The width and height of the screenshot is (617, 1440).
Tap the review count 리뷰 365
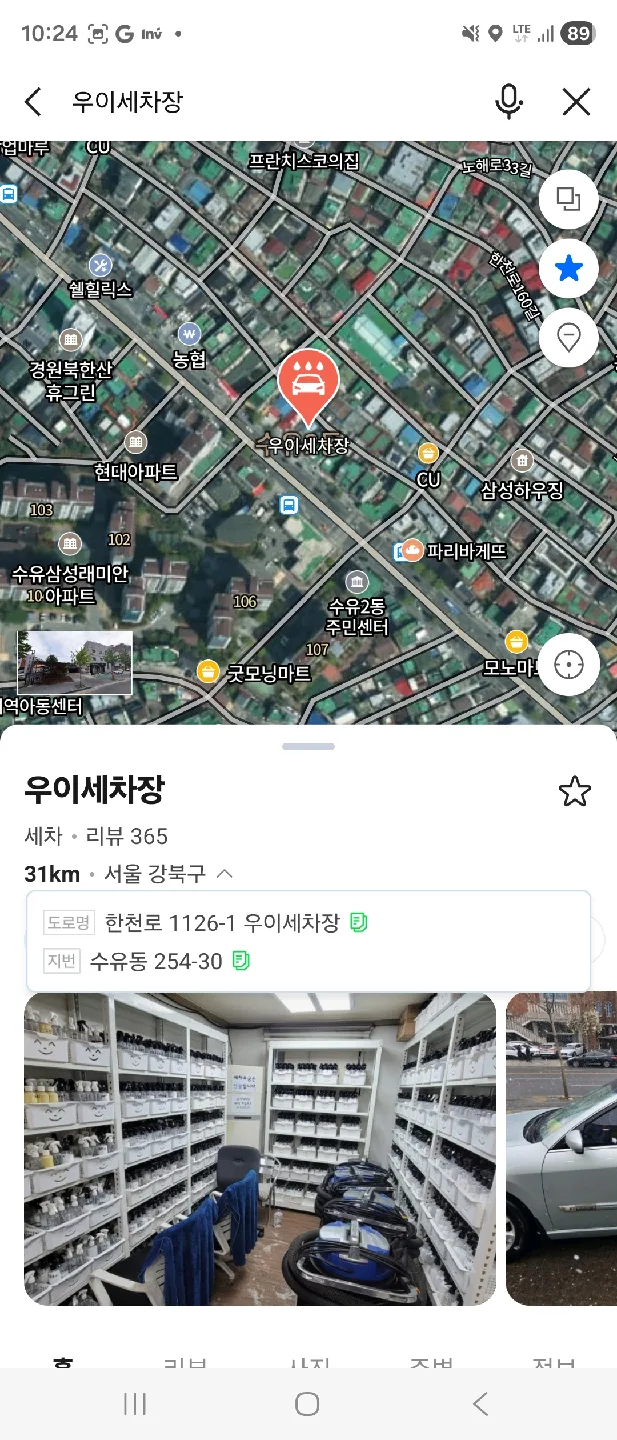[x=127, y=836]
